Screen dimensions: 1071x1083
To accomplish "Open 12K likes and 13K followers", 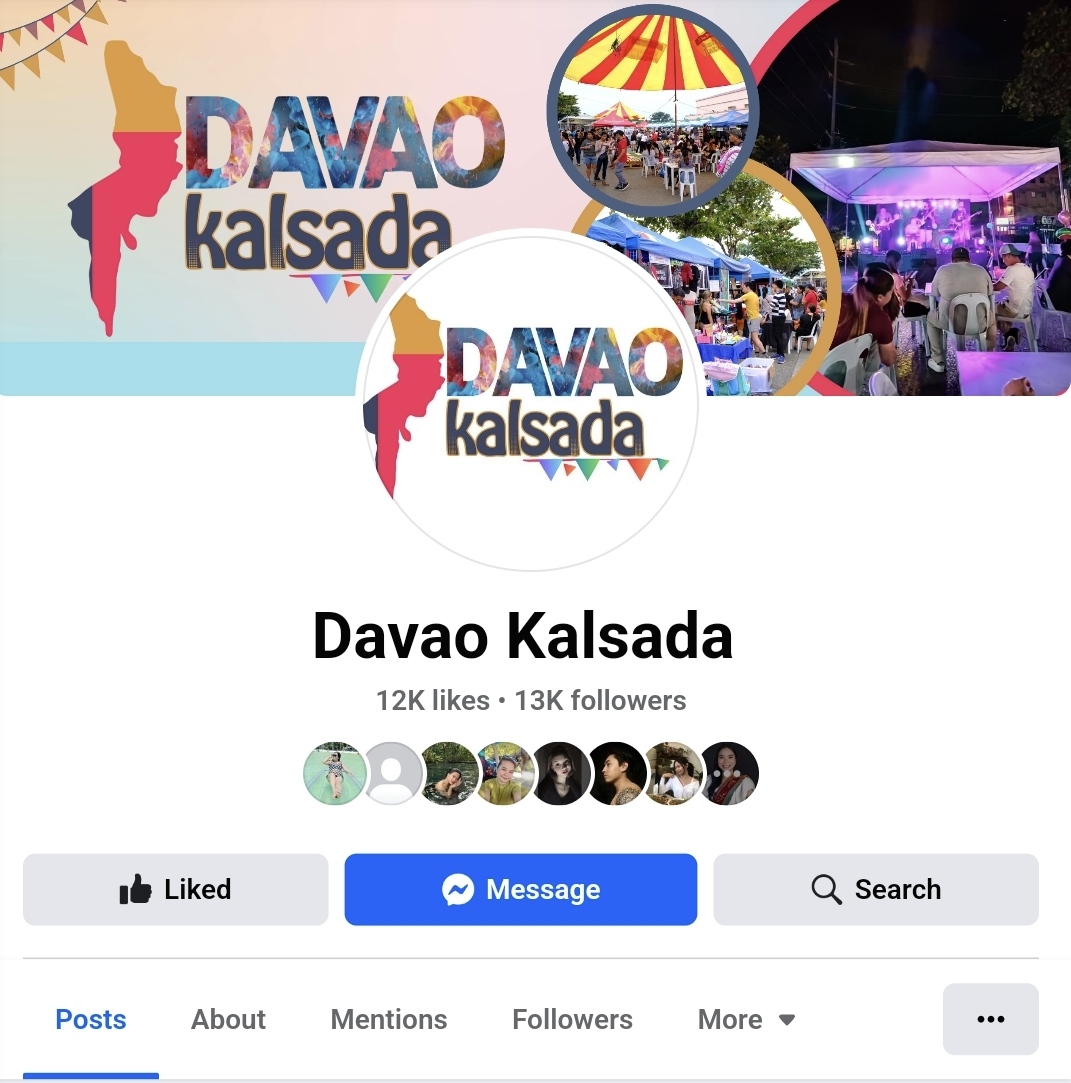I will click(531, 700).
